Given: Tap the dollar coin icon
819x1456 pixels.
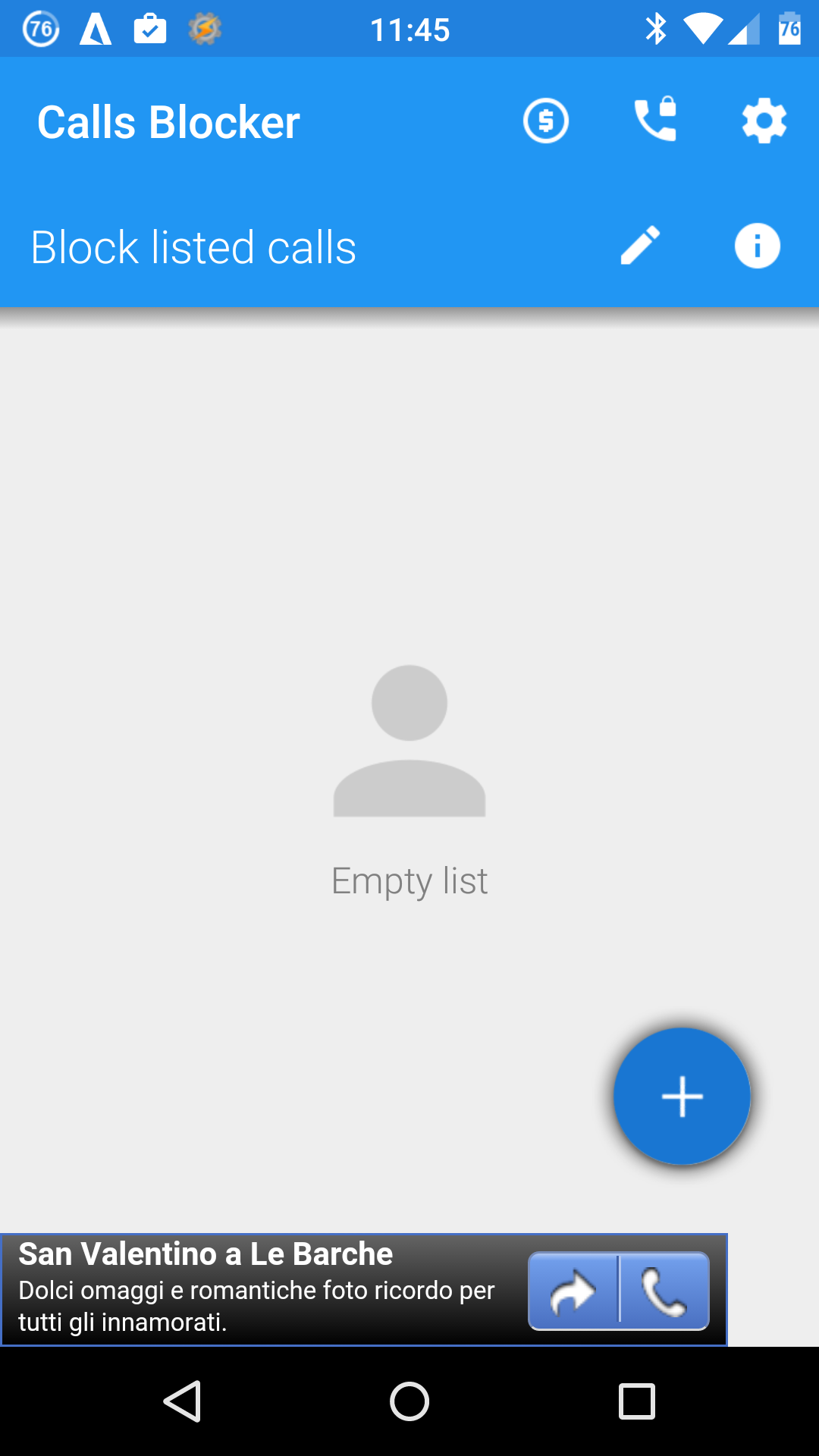Looking at the screenshot, I should click(546, 121).
